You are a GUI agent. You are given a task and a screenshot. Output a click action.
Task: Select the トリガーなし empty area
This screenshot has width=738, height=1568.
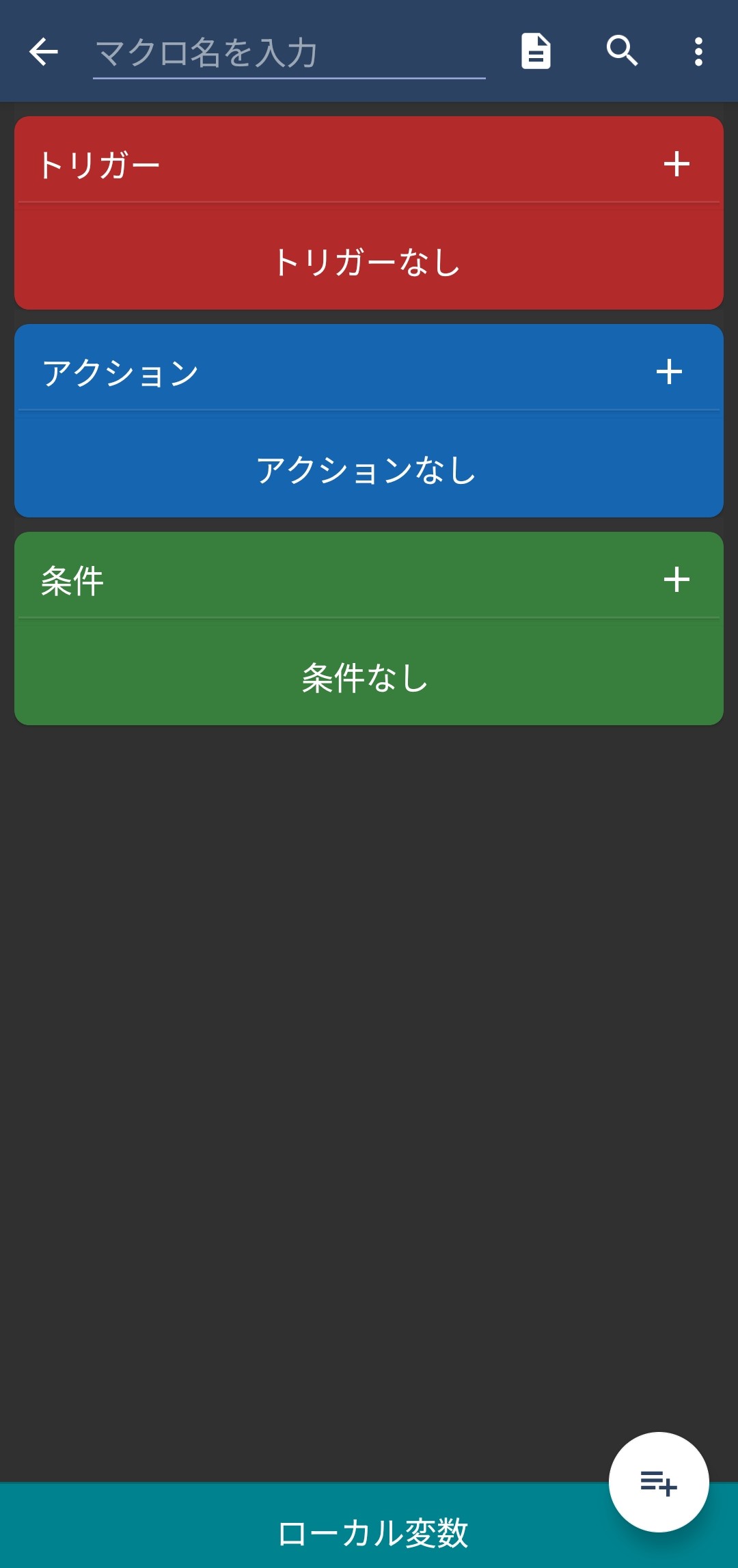pos(368,262)
